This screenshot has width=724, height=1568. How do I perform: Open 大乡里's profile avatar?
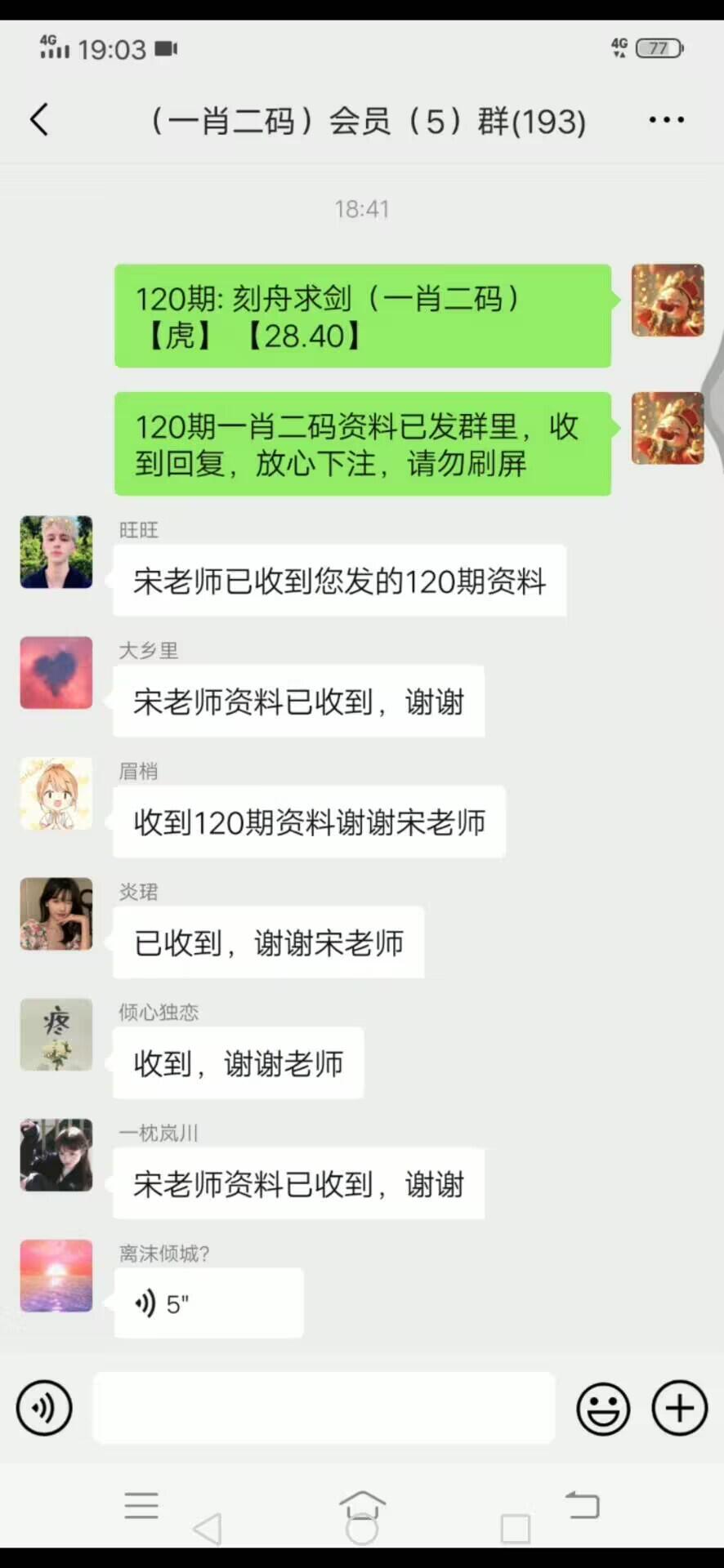click(x=56, y=673)
